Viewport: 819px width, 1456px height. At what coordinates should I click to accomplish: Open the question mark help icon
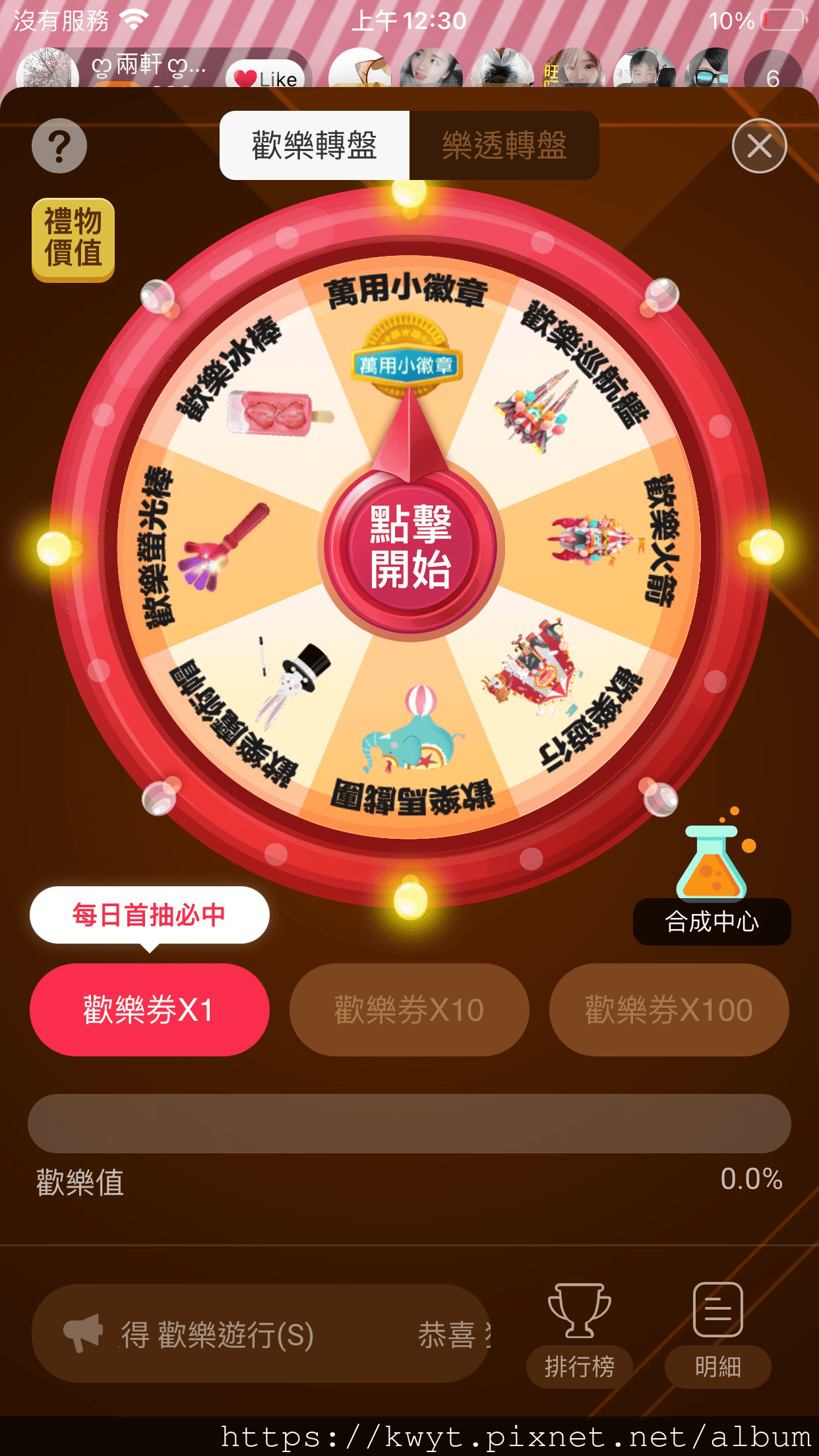tap(59, 146)
